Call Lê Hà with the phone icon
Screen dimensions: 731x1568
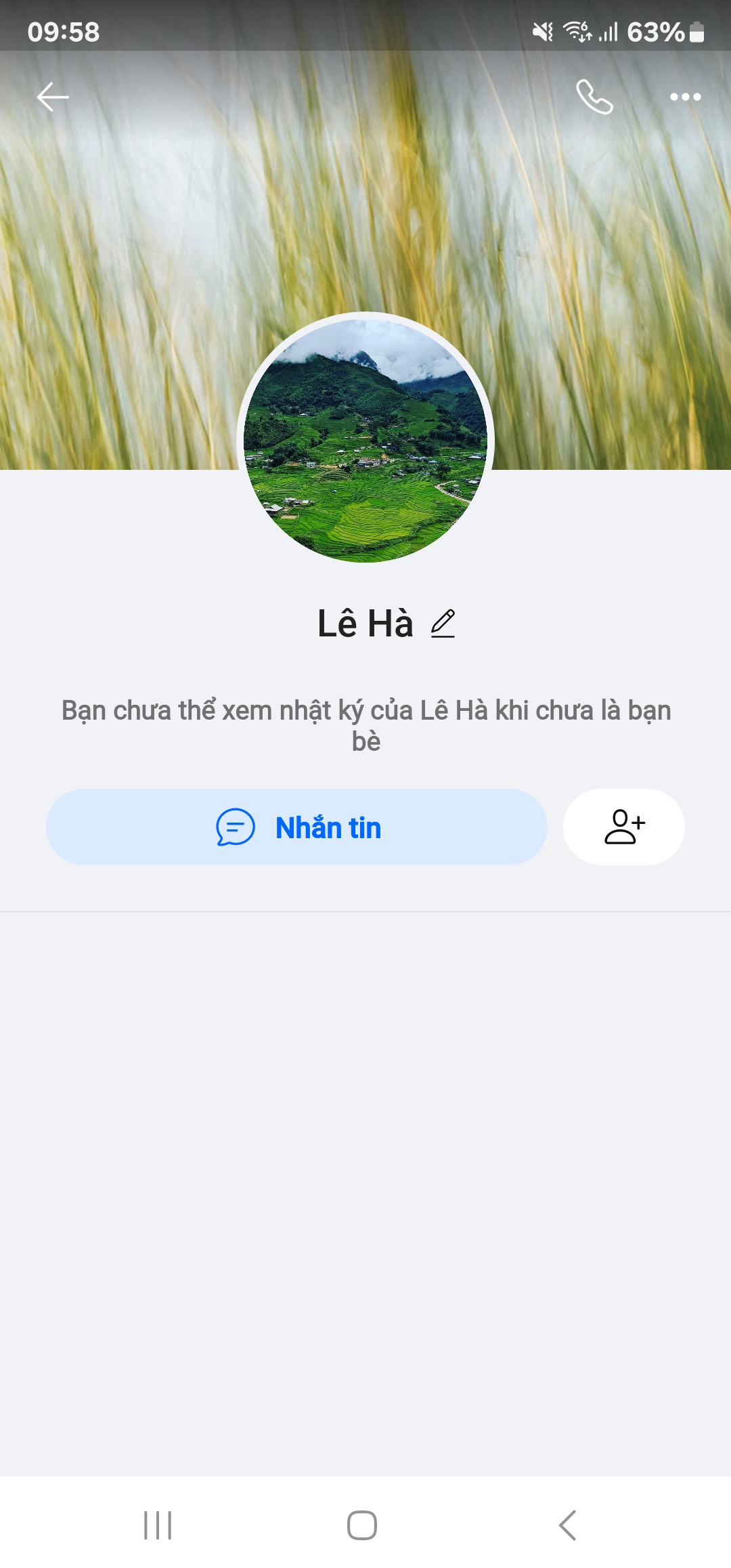click(x=594, y=97)
